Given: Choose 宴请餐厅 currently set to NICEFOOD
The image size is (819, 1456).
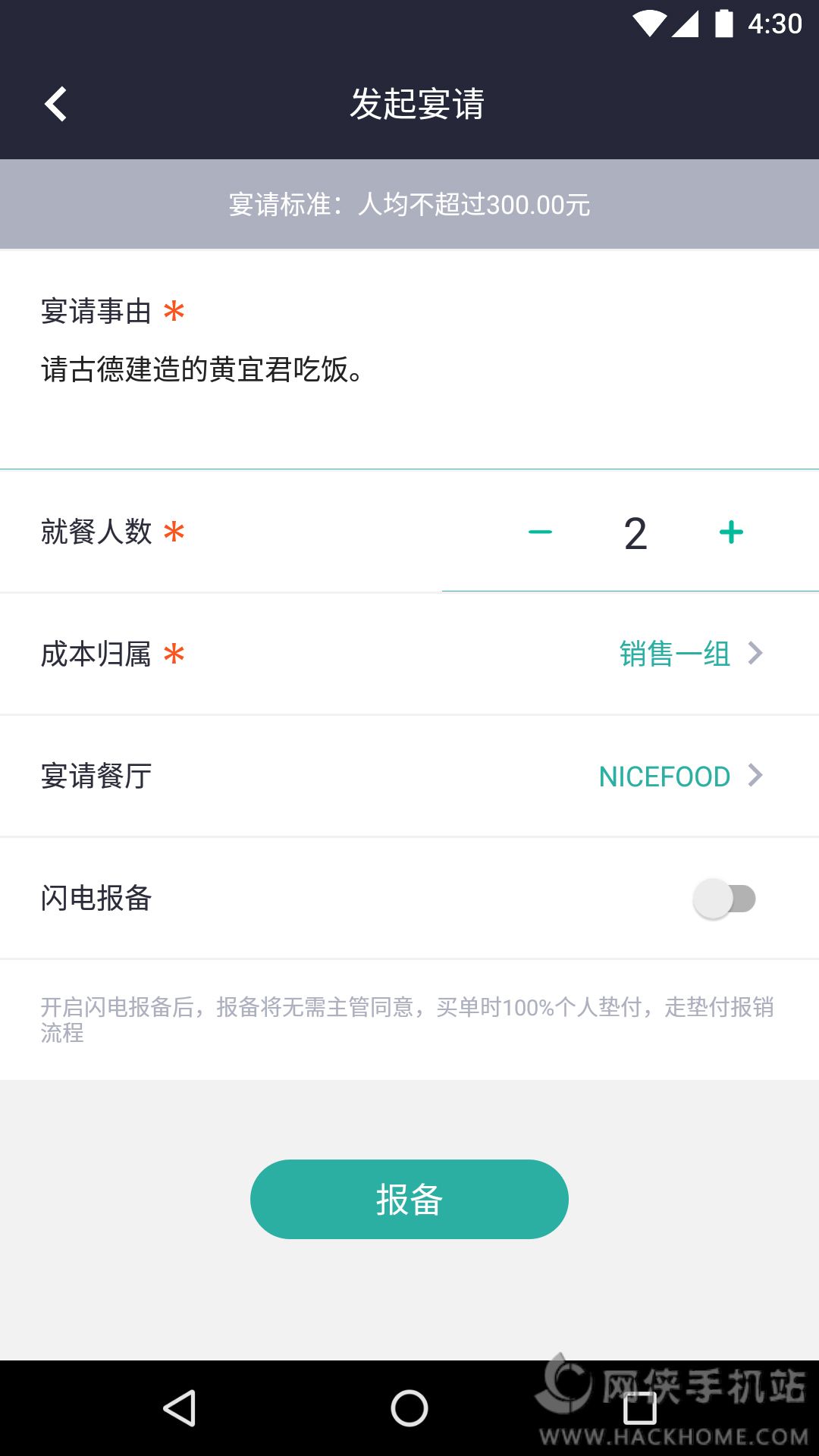Looking at the screenshot, I should tap(679, 776).
